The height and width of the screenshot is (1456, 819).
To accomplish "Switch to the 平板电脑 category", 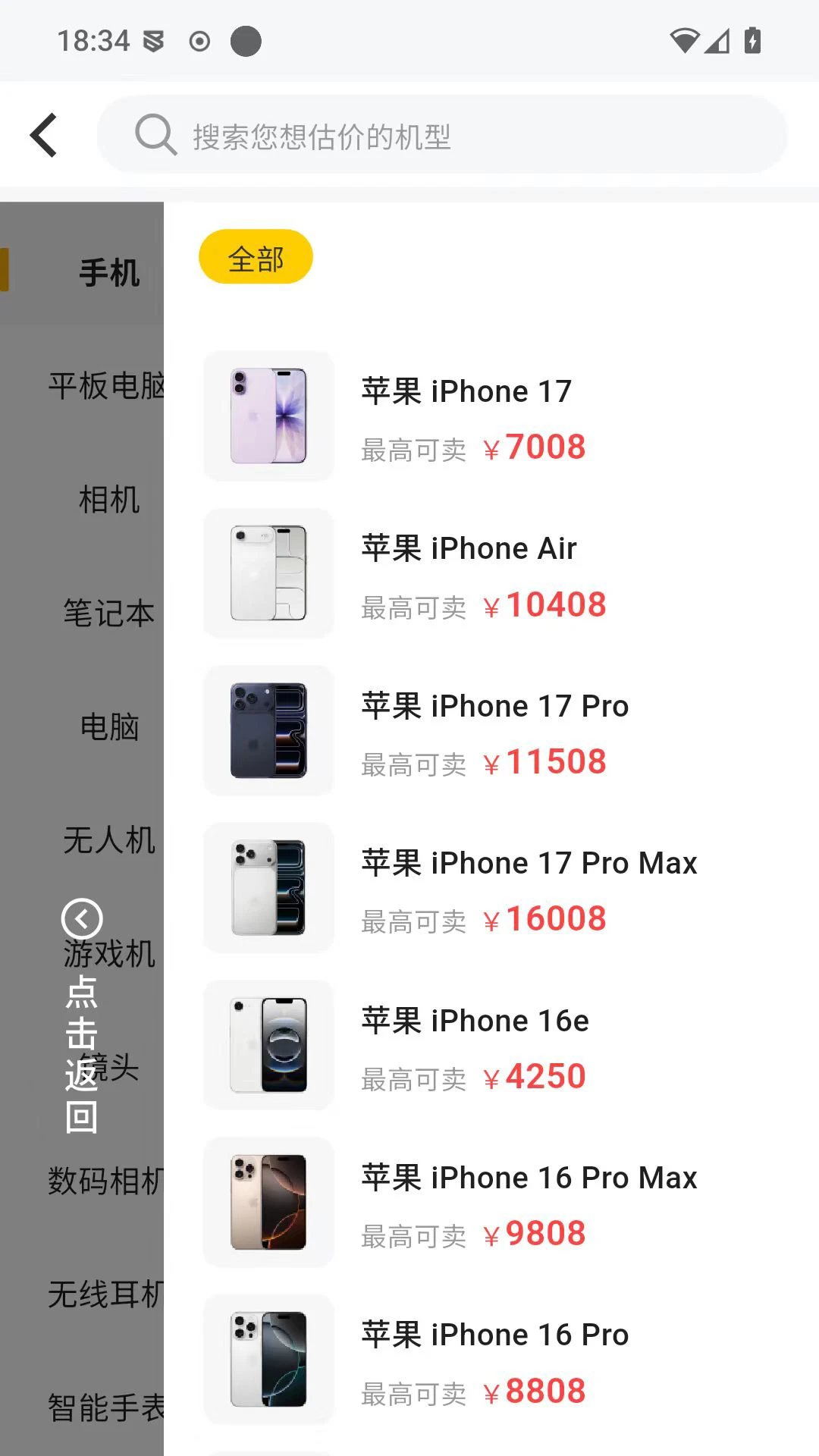I will pyautogui.click(x=106, y=387).
